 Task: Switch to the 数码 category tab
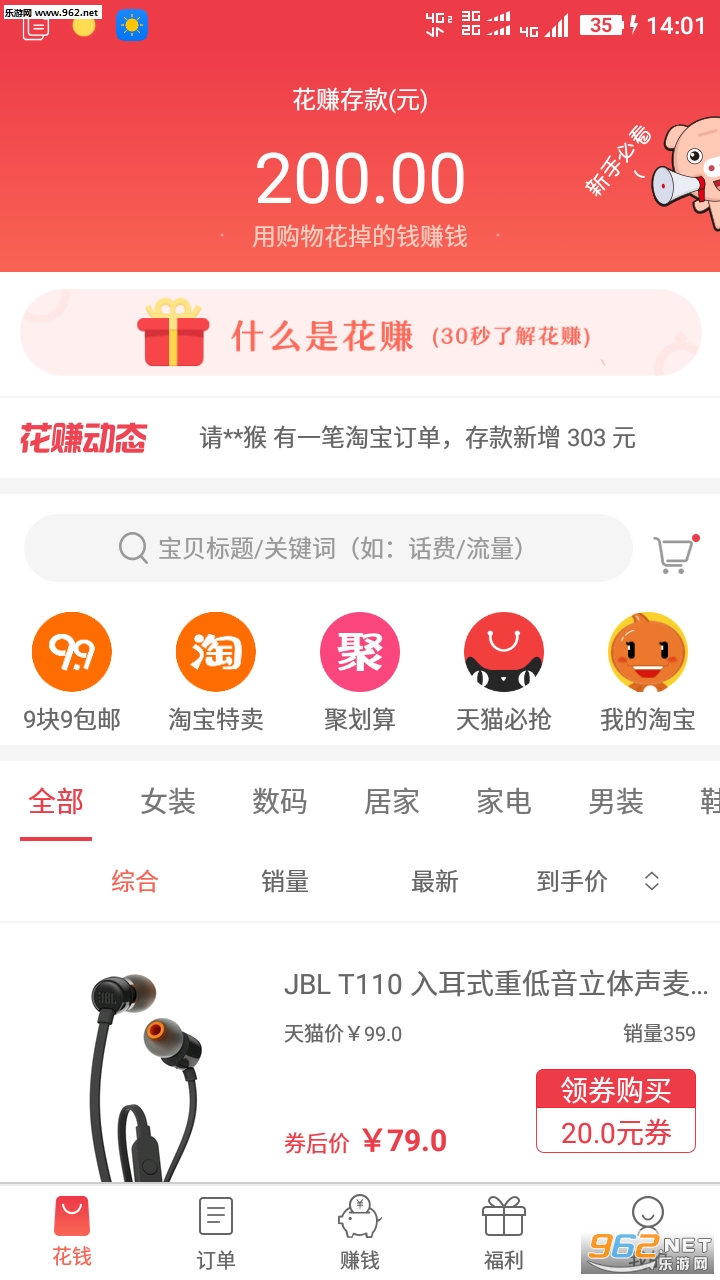point(280,802)
